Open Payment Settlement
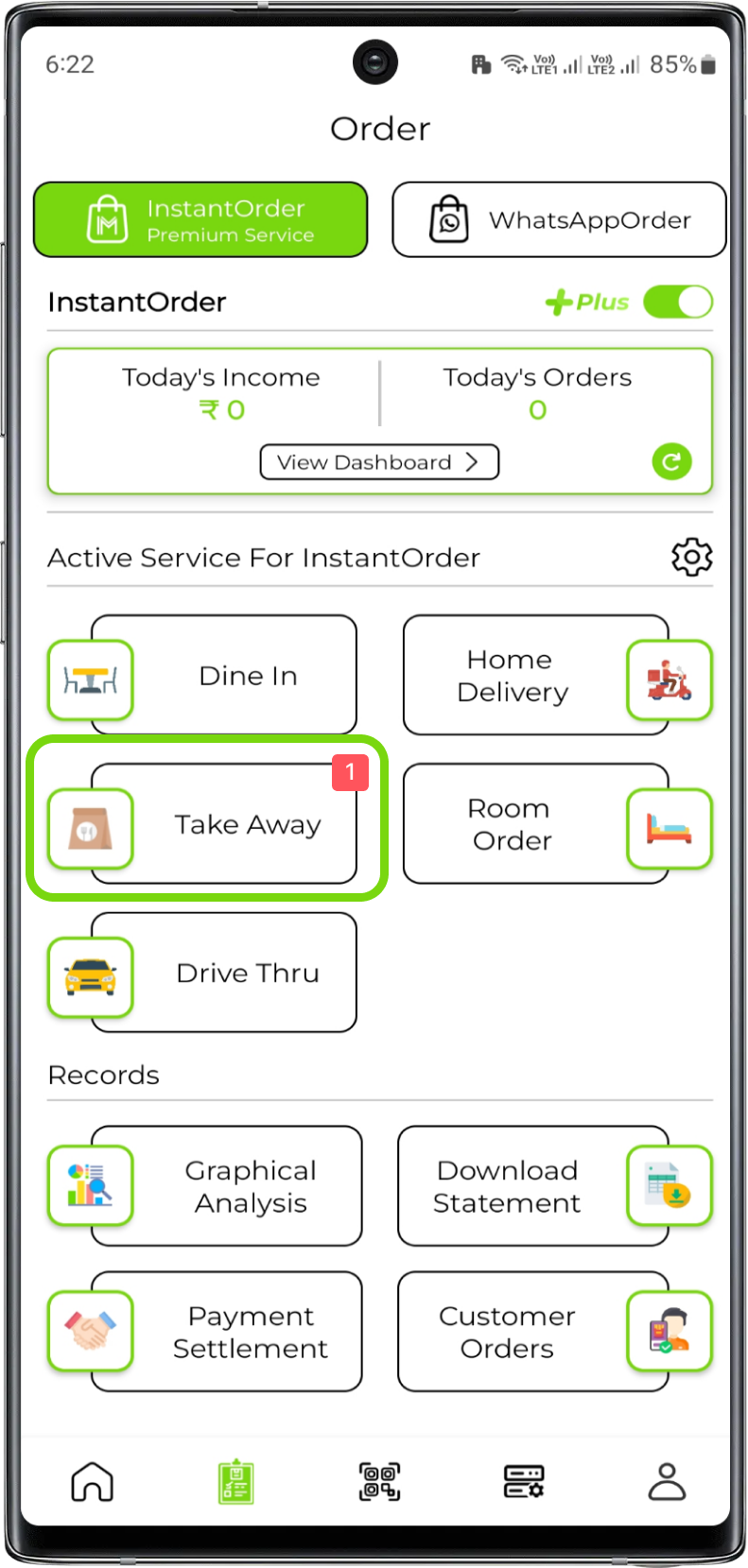 coord(227,1332)
